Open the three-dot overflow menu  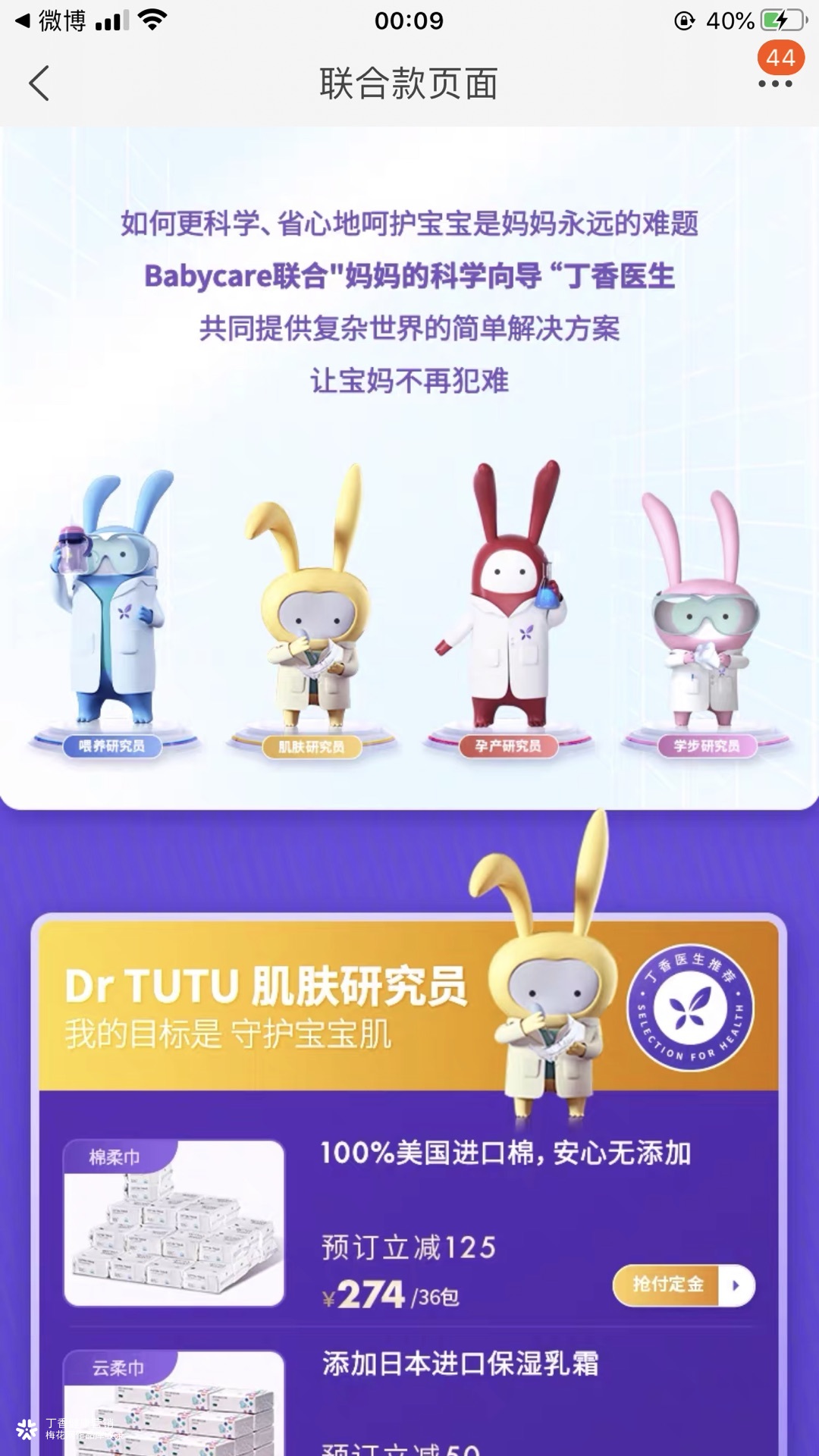point(775,83)
